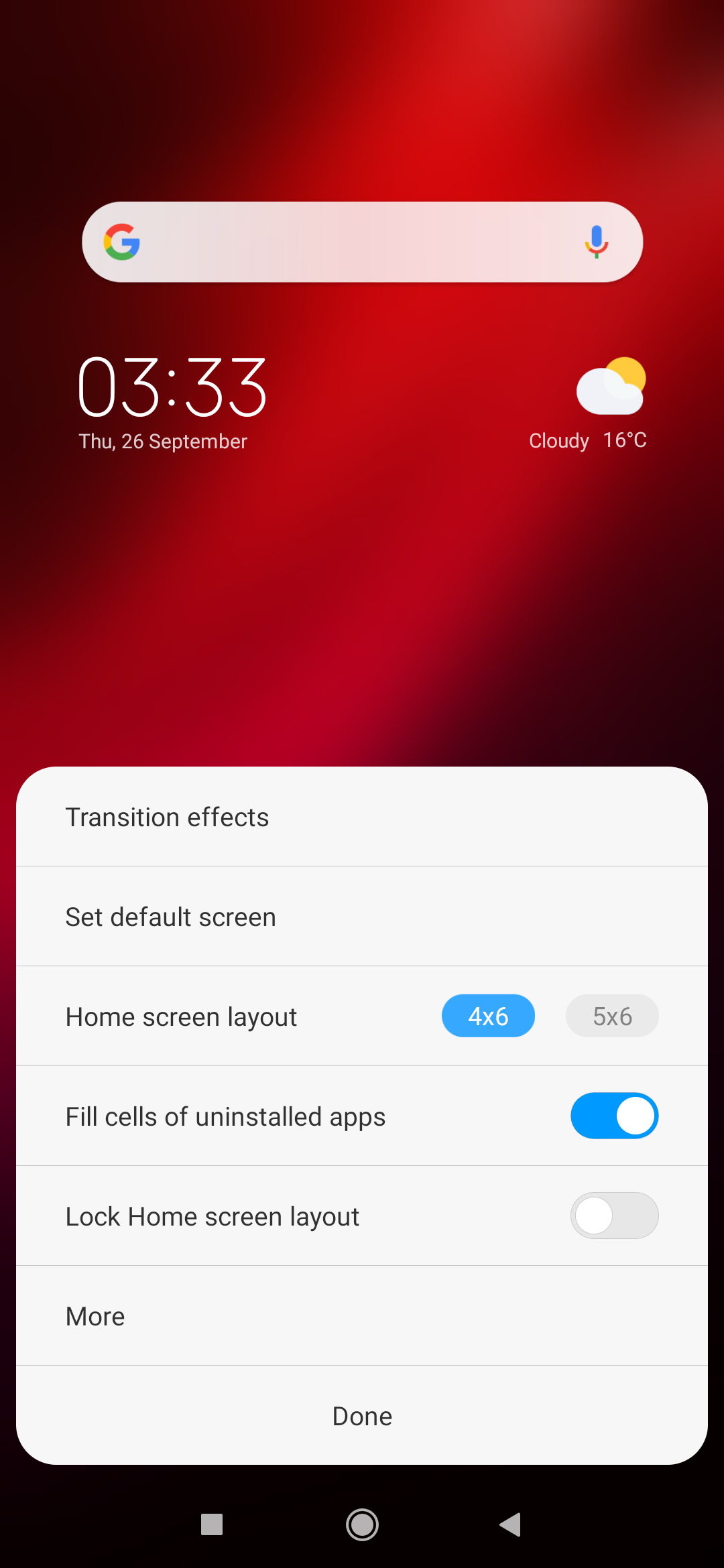Disable Fill cells of uninstalled apps
This screenshot has width=724, height=1568.
(x=614, y=1116)
